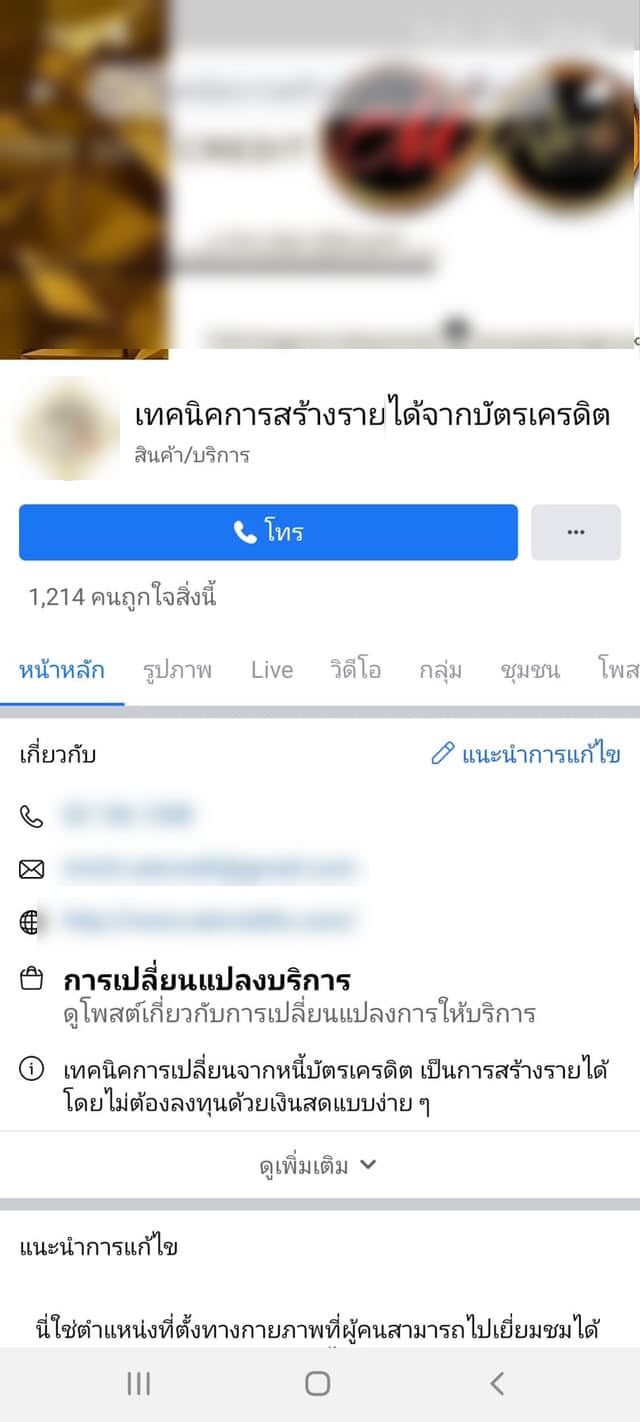Open the three-dot more options button
640x1422 pixels.
[575, 532]
